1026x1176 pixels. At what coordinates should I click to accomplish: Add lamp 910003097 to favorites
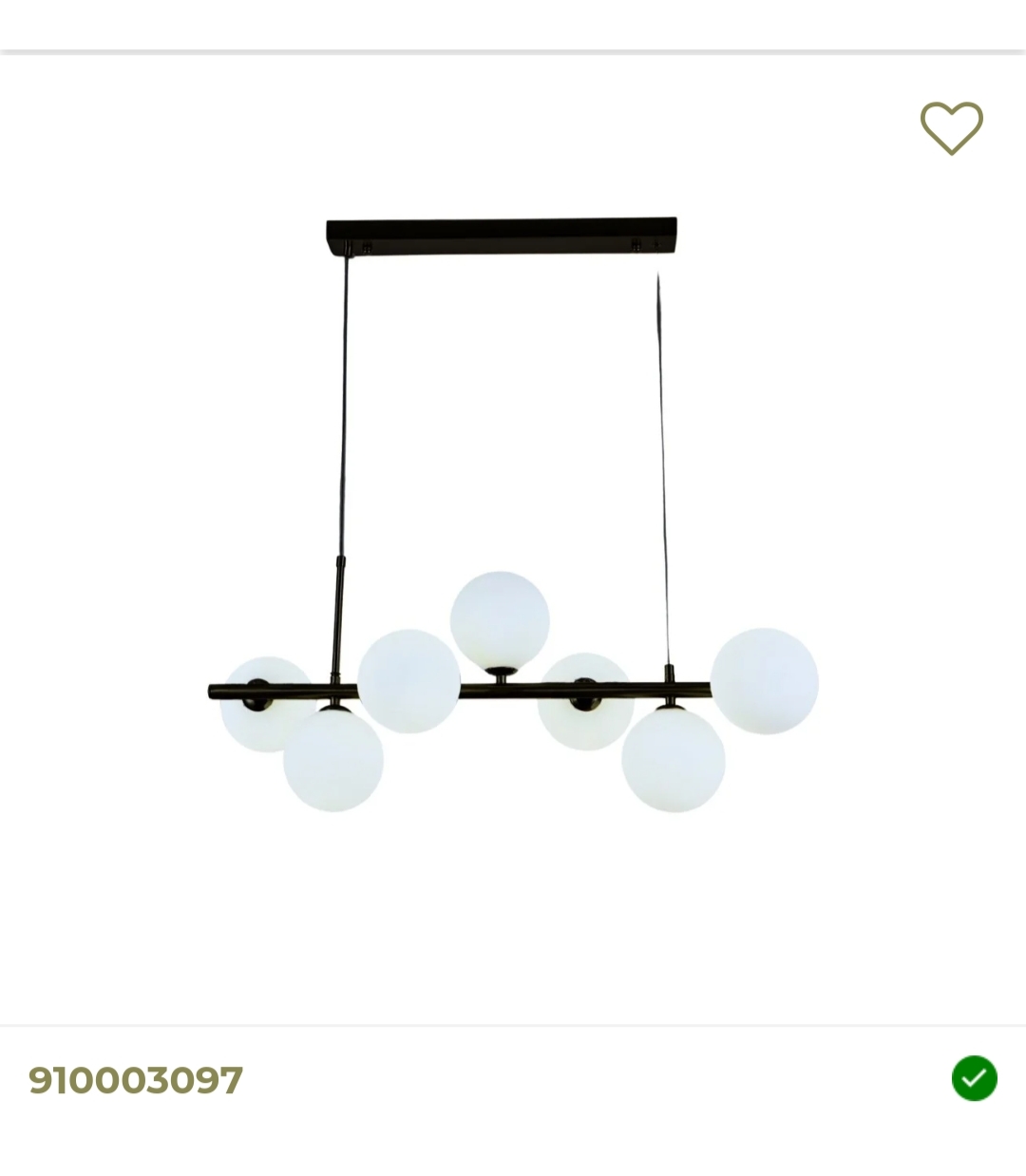[951, 127]
